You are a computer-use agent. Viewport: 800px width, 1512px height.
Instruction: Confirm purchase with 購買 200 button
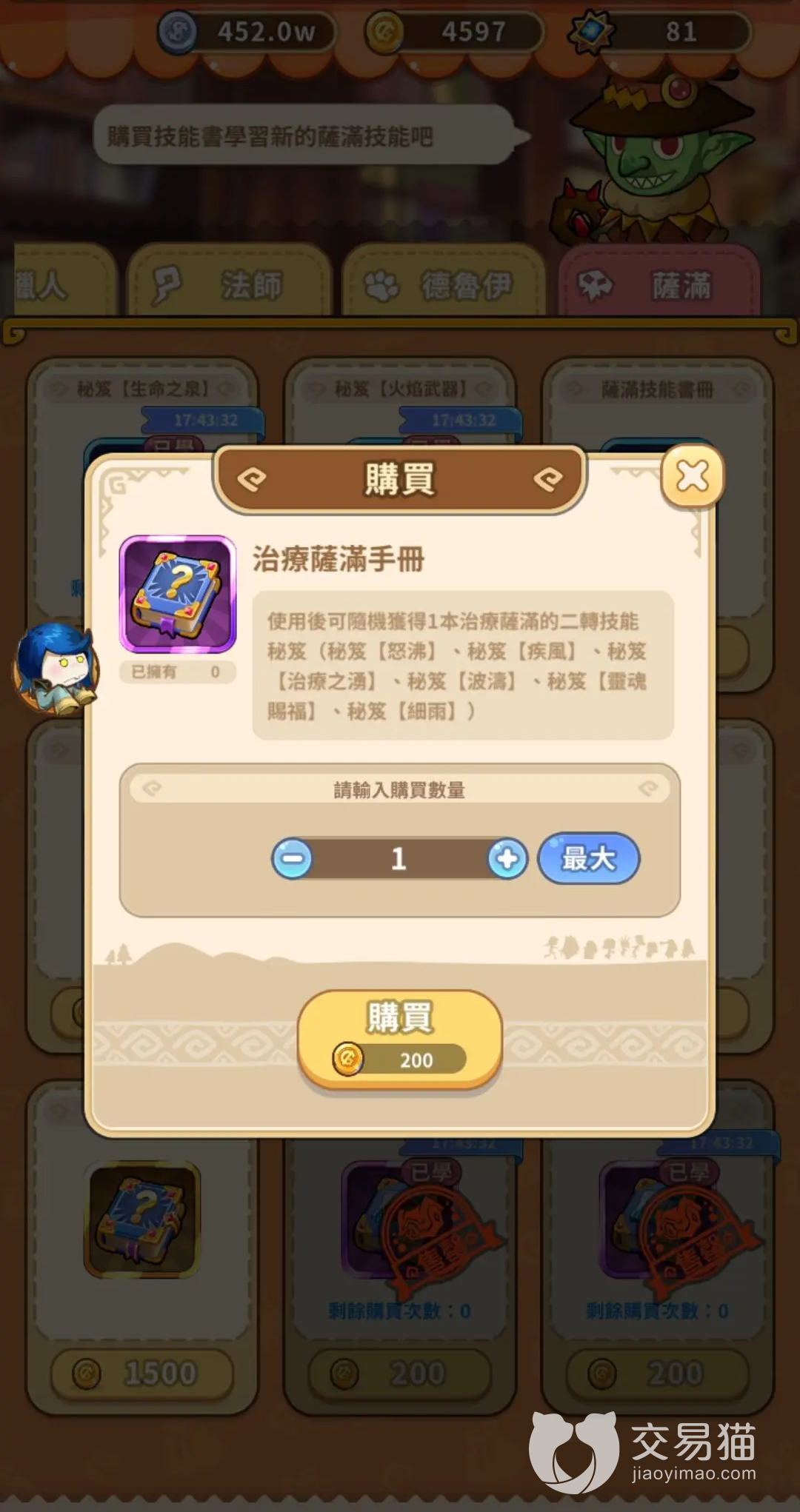pyautogui.click(x=400, y=1038)
